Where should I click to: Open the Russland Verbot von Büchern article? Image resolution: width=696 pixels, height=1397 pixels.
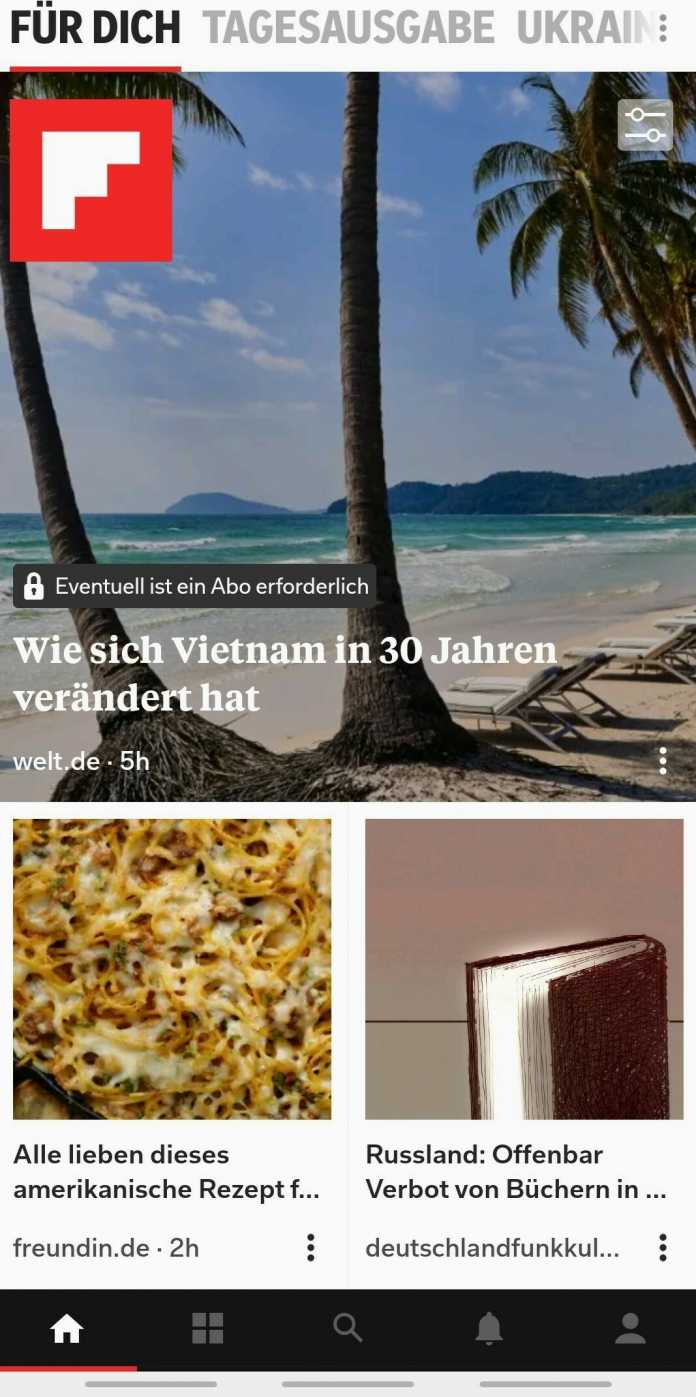516,1171
